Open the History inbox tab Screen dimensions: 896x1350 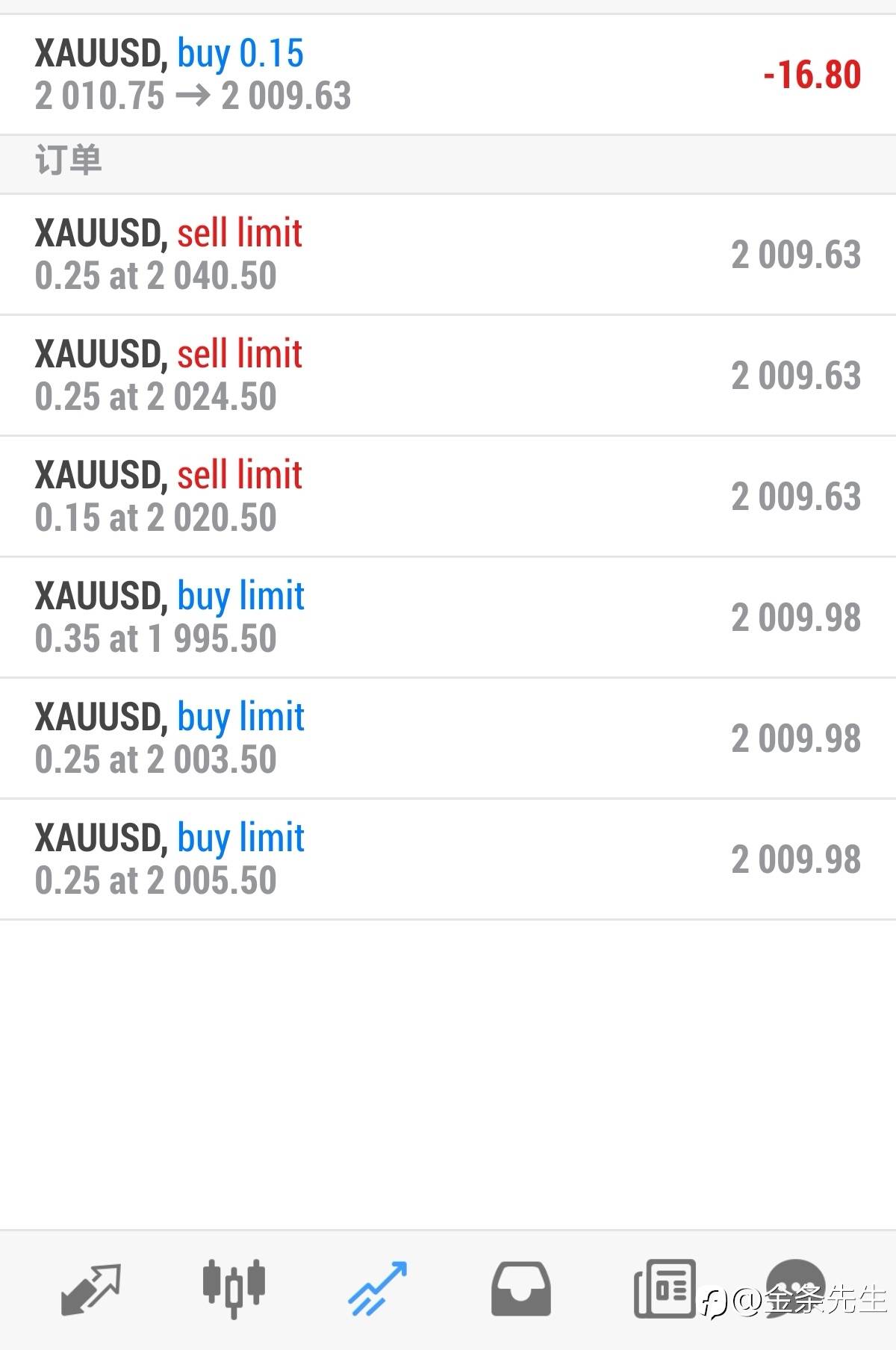(x=520, y=1289)
